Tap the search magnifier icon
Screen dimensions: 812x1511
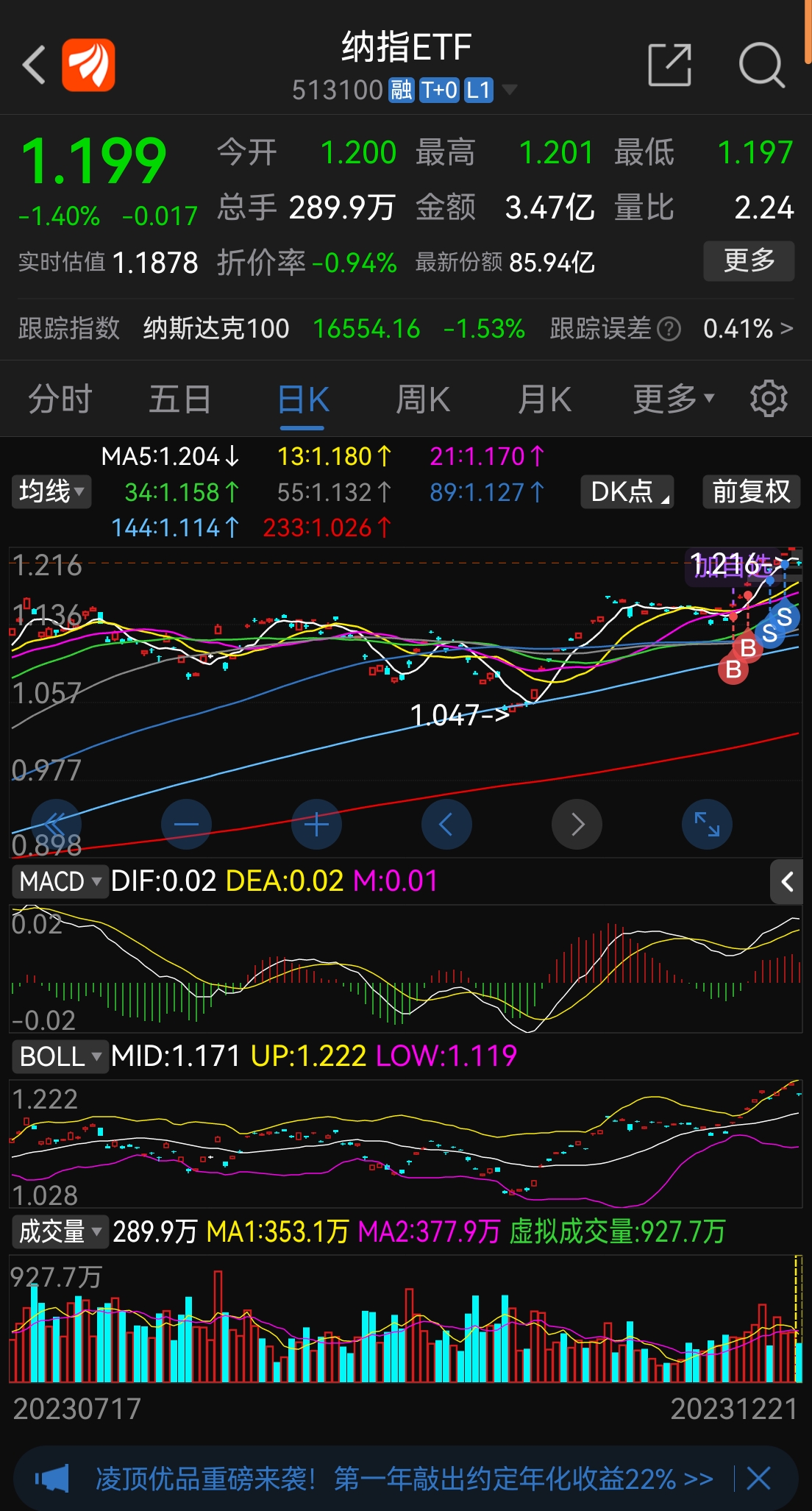pos(762,65)
